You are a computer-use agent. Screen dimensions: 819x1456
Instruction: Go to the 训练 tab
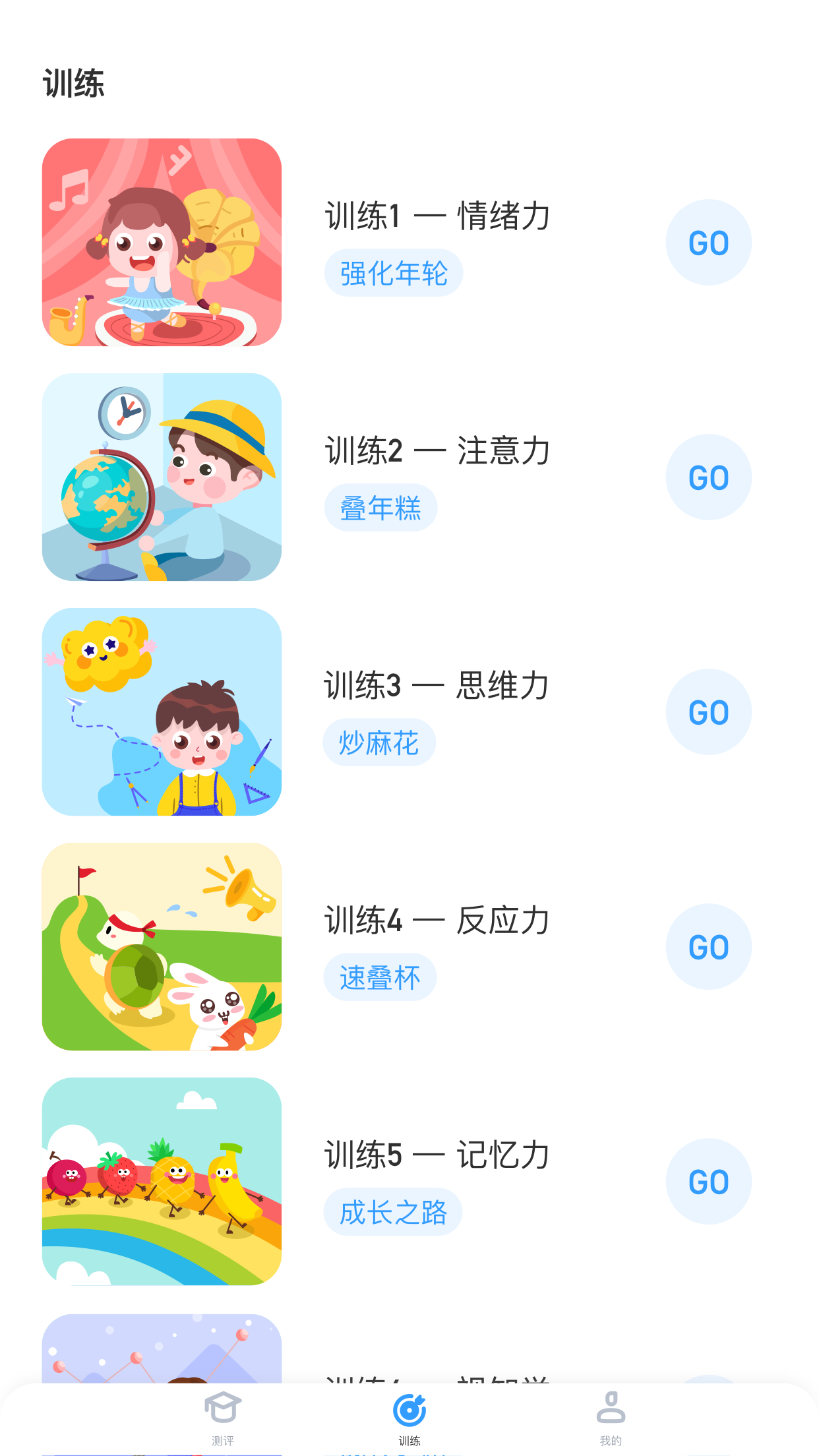pyautogui.click(x=409, y=1419)
